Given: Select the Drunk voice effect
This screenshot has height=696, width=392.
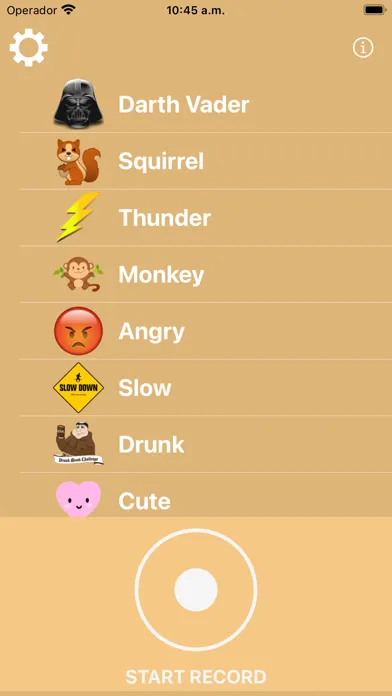Looking at the screenshot, I should click(196, 444).
